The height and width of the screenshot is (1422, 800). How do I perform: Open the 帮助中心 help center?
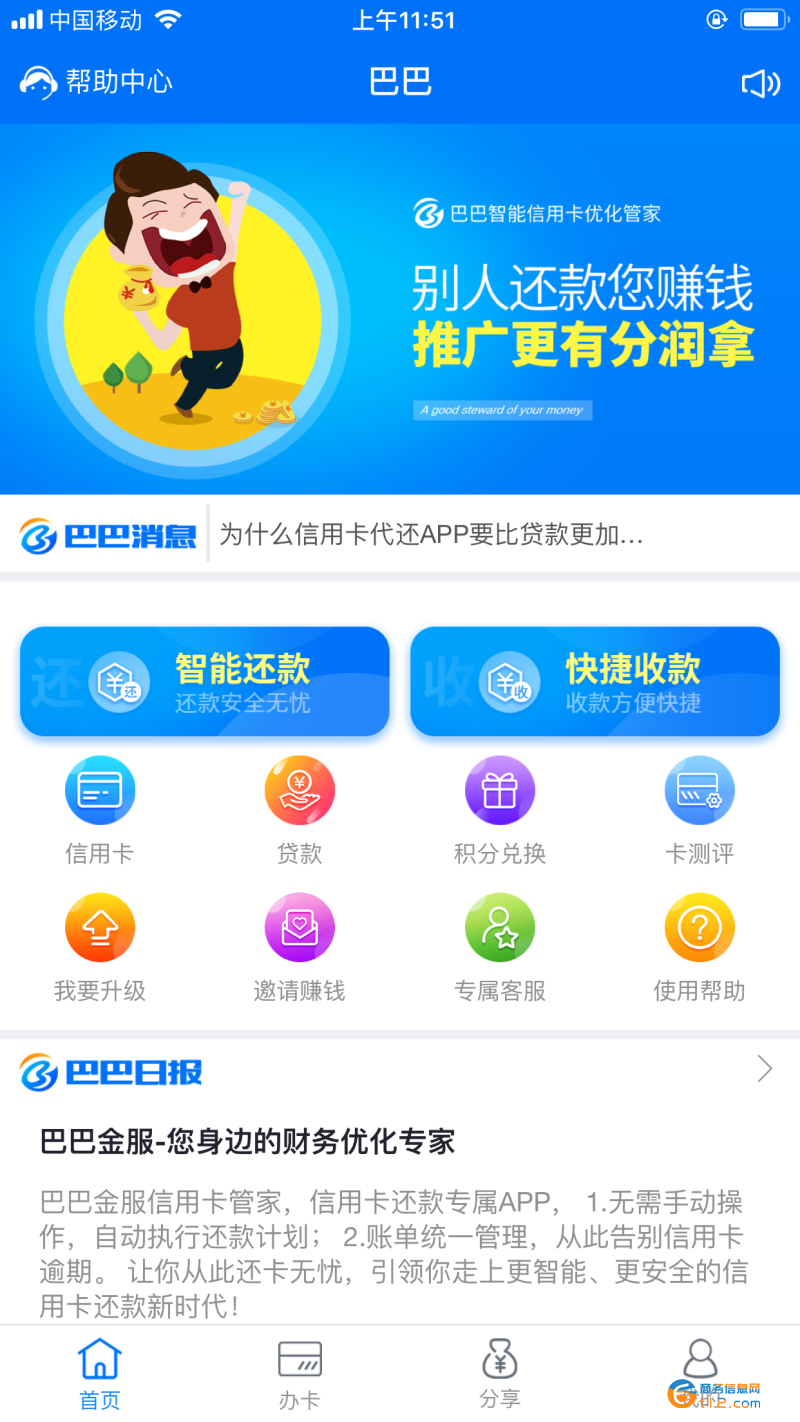[x=96, y=82]
